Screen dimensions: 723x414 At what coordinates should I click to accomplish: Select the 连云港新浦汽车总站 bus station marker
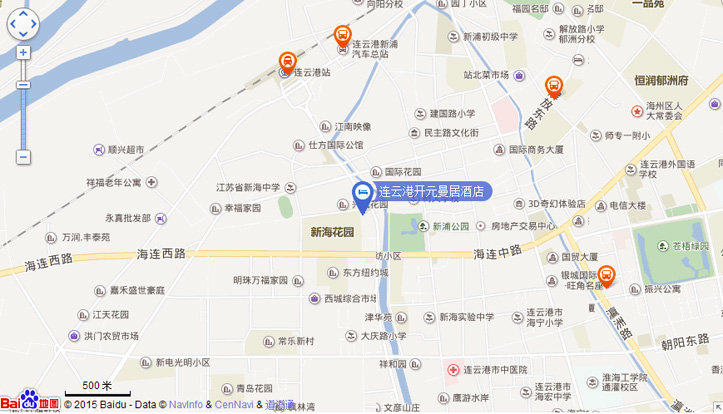(342, 36)
